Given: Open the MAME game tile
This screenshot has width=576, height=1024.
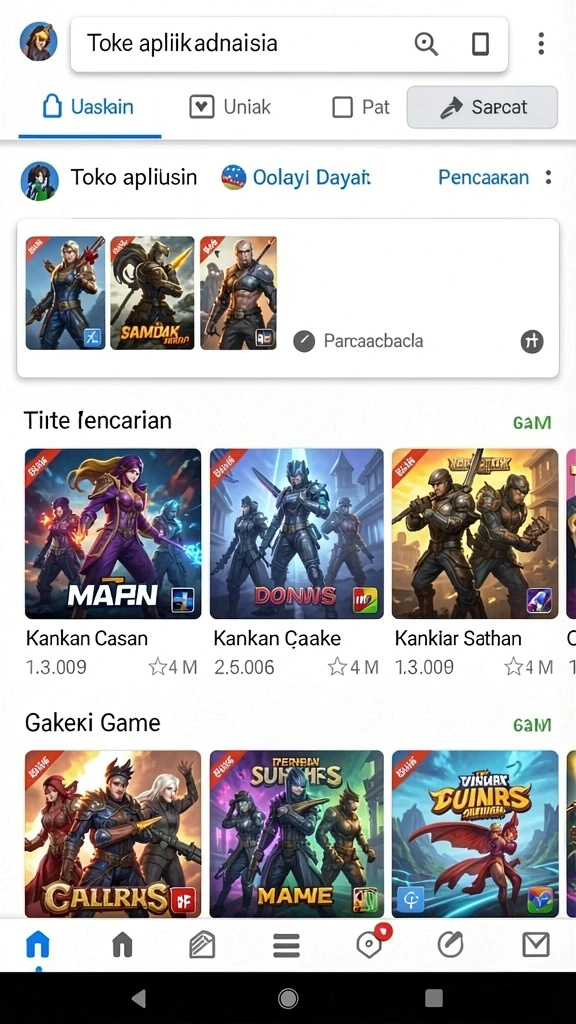Looking at the screenshot, I should pyautogui.click(x=296, y=834).
